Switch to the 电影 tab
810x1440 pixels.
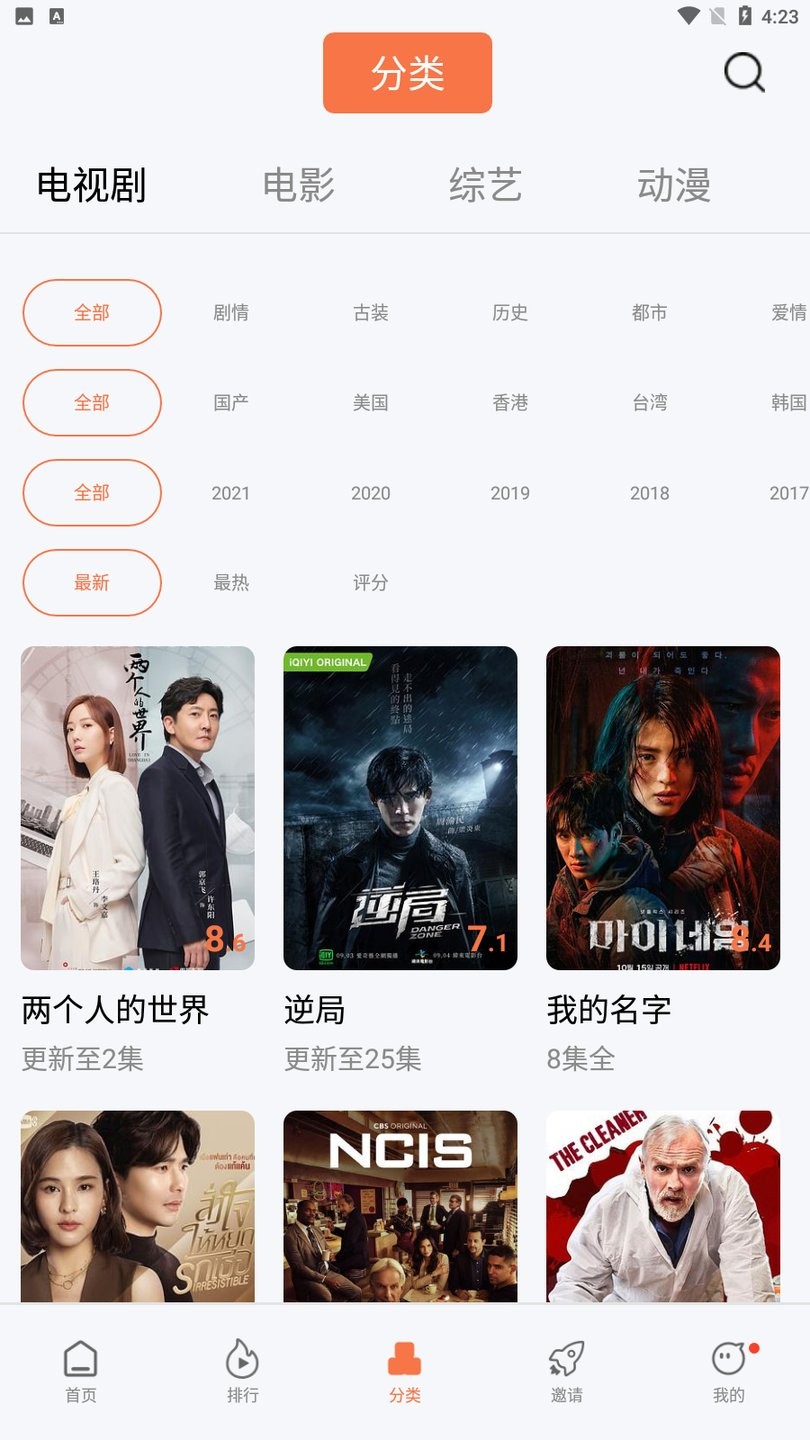tap(298, 186)
